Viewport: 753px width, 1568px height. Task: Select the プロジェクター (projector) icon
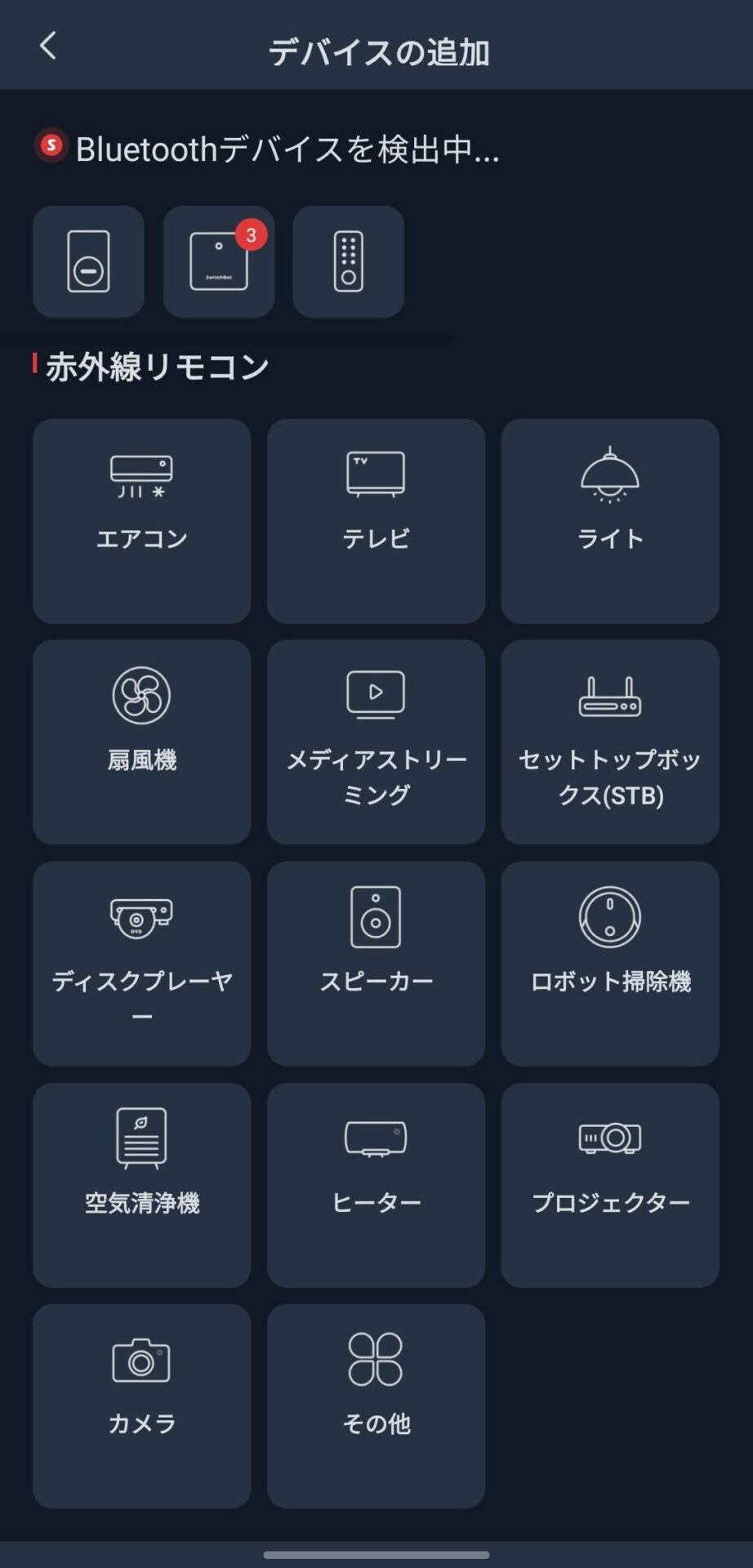(x=609, y=1184)
